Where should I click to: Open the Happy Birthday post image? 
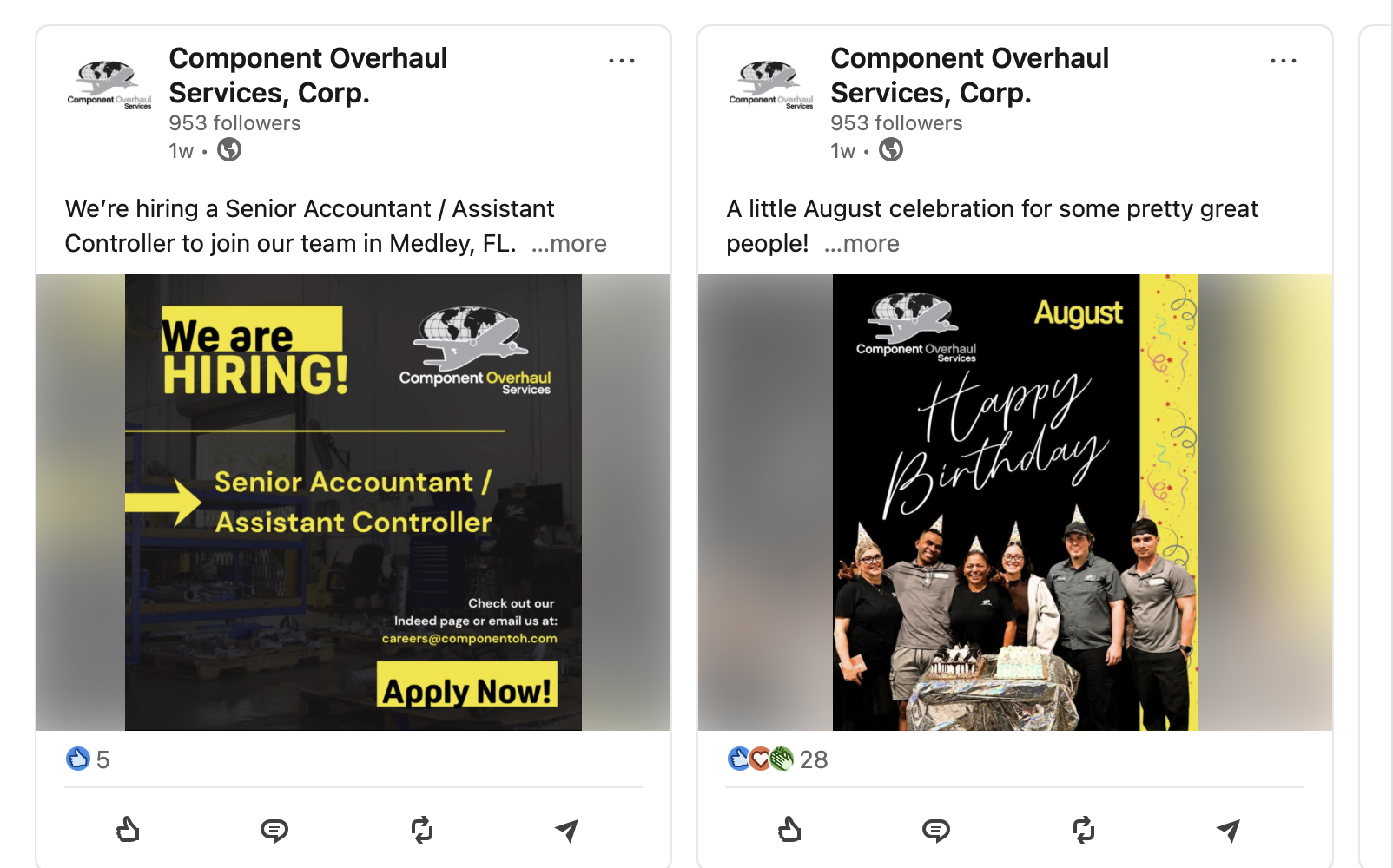click(1015, 503)
